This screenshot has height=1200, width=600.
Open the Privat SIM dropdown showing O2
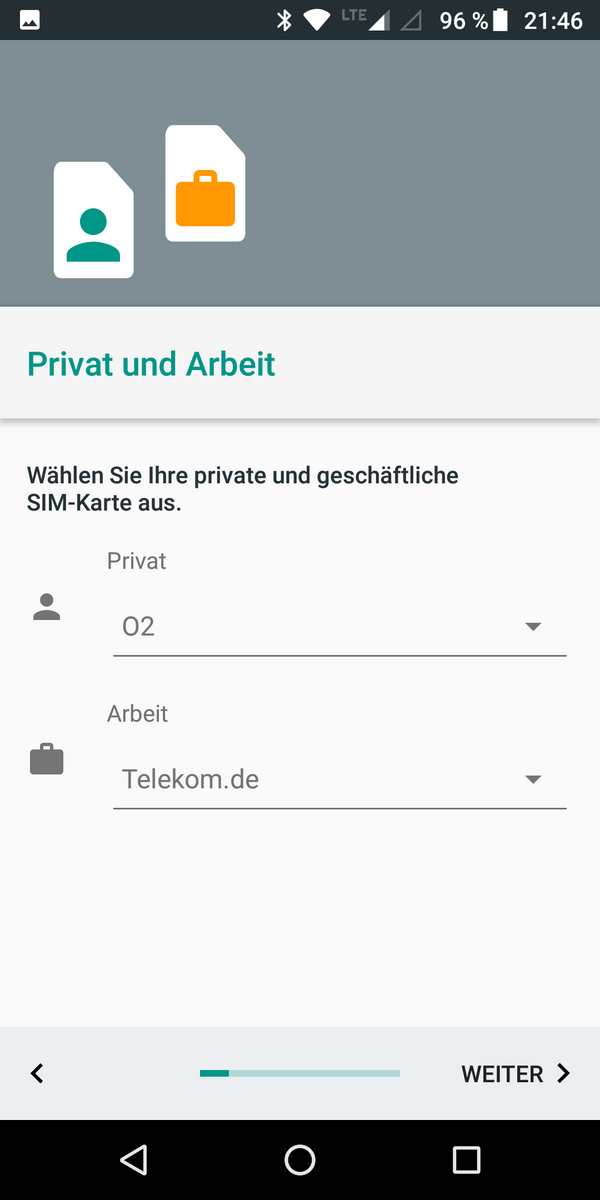340,627
